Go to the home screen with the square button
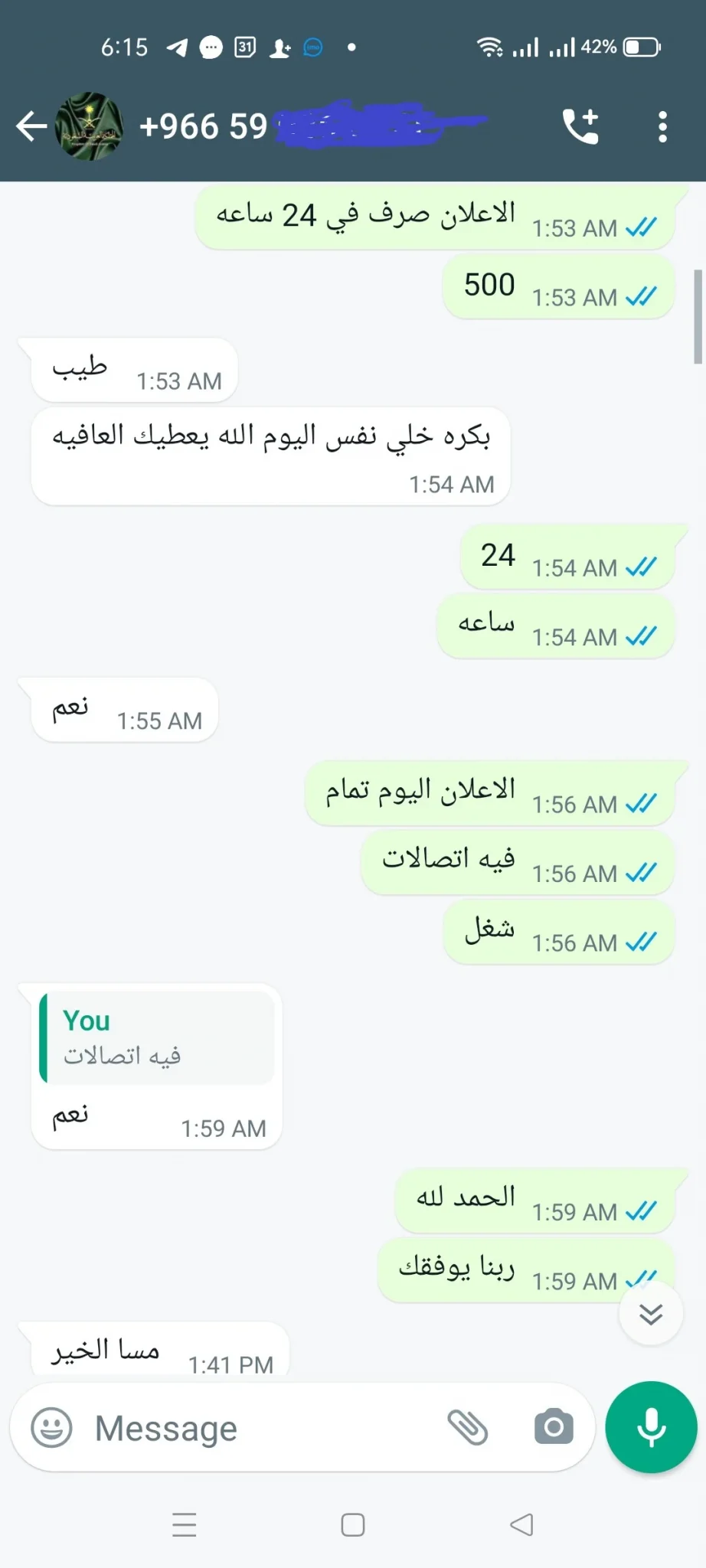The height and width of the screenshot is (1568, 706). (352, 1525)
